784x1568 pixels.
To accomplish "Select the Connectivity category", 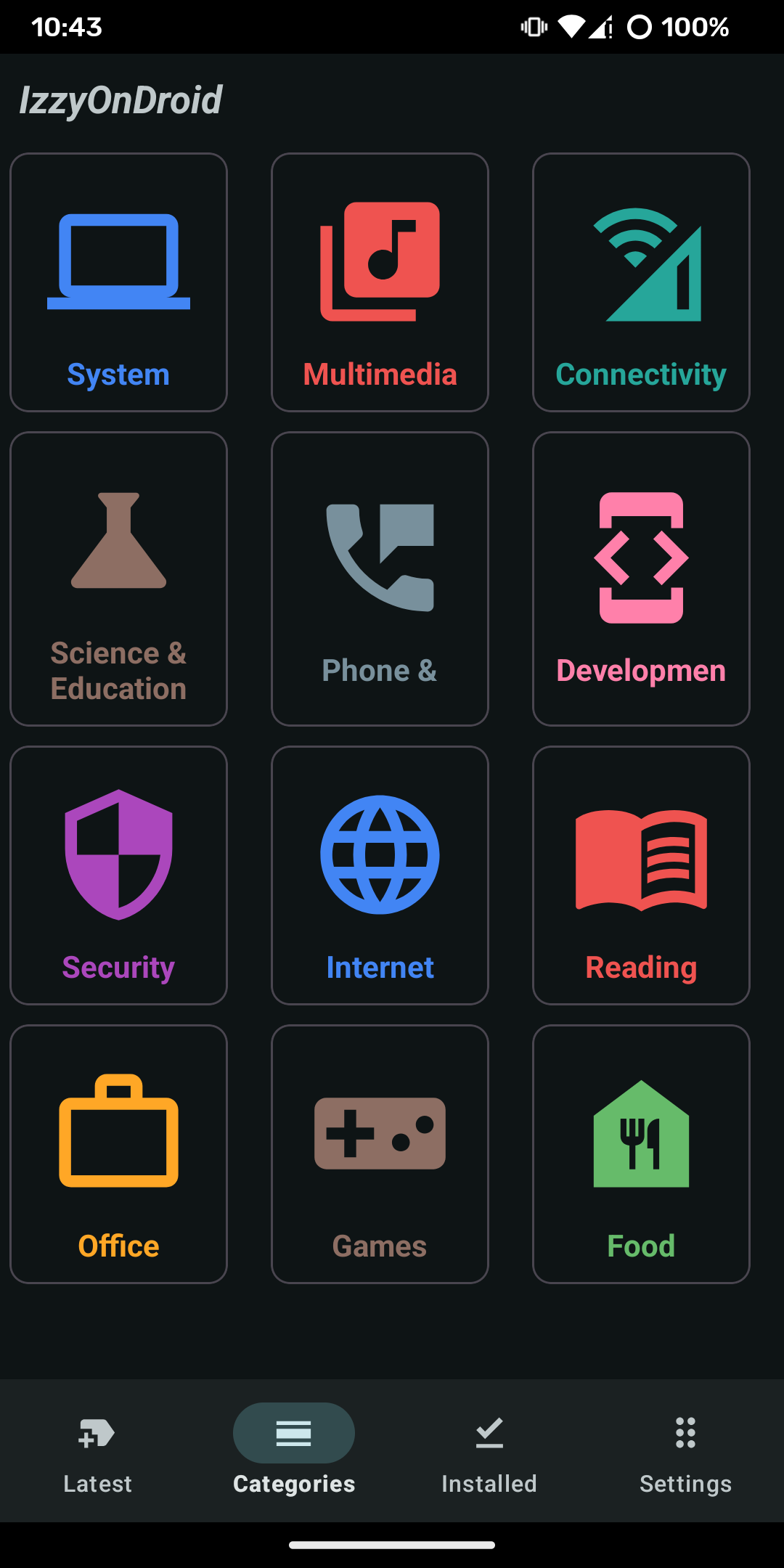I will click(x=641, y=282).
